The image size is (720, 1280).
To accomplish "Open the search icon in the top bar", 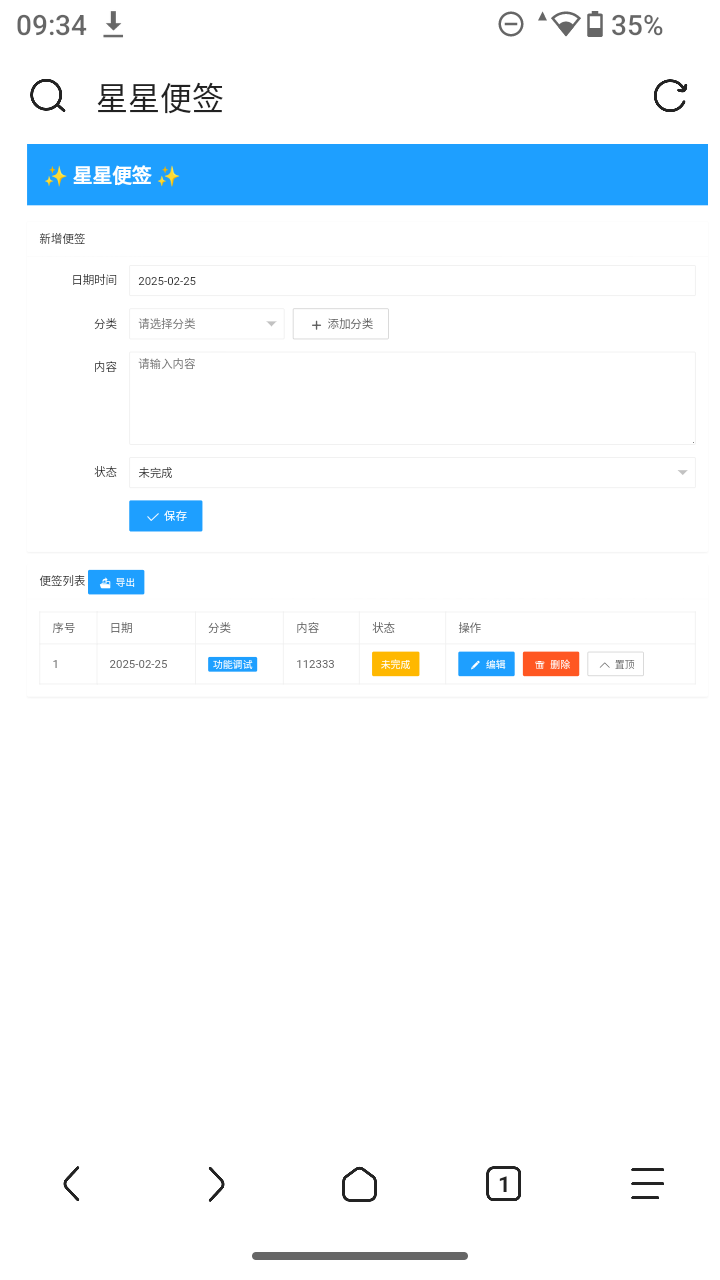I will [47, 97].
